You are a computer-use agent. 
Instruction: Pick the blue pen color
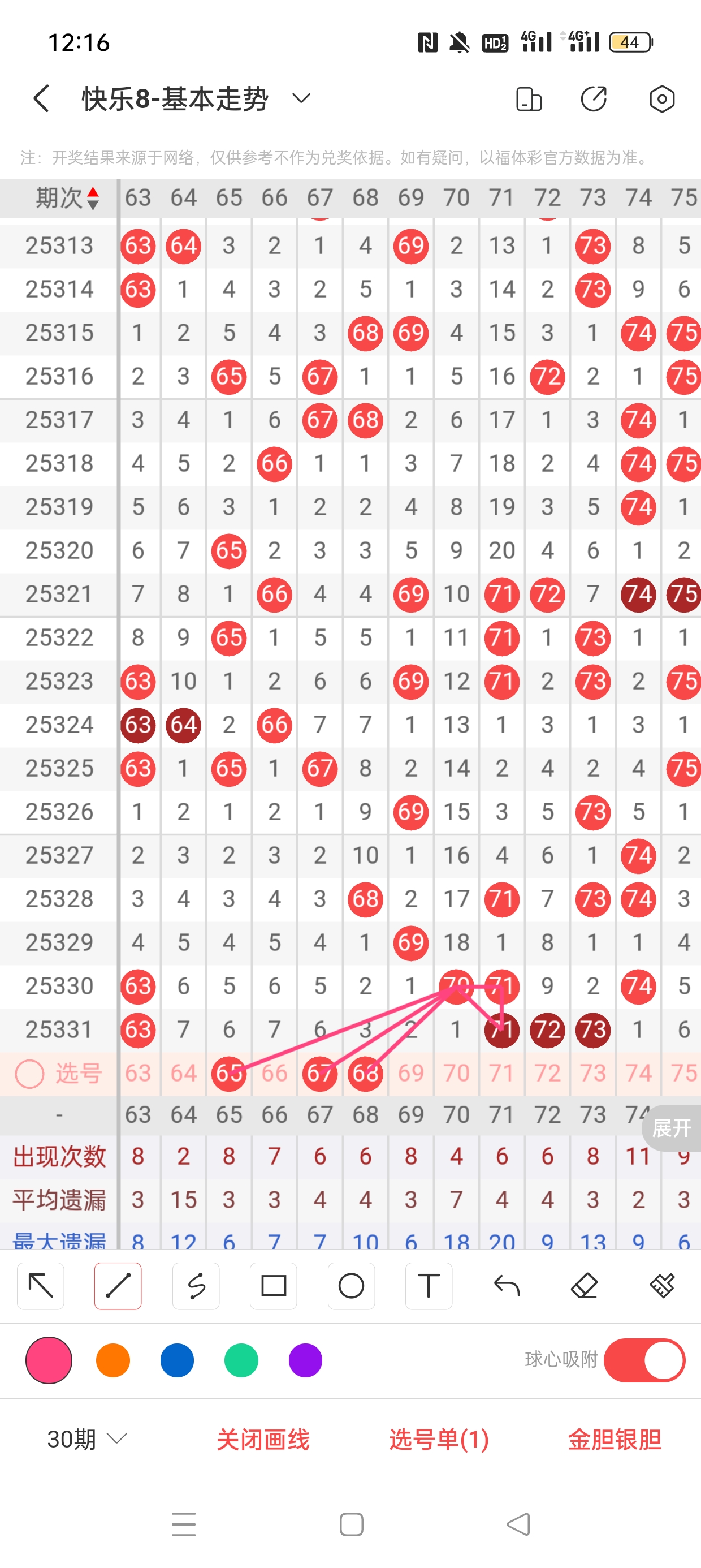(177, 1360)
